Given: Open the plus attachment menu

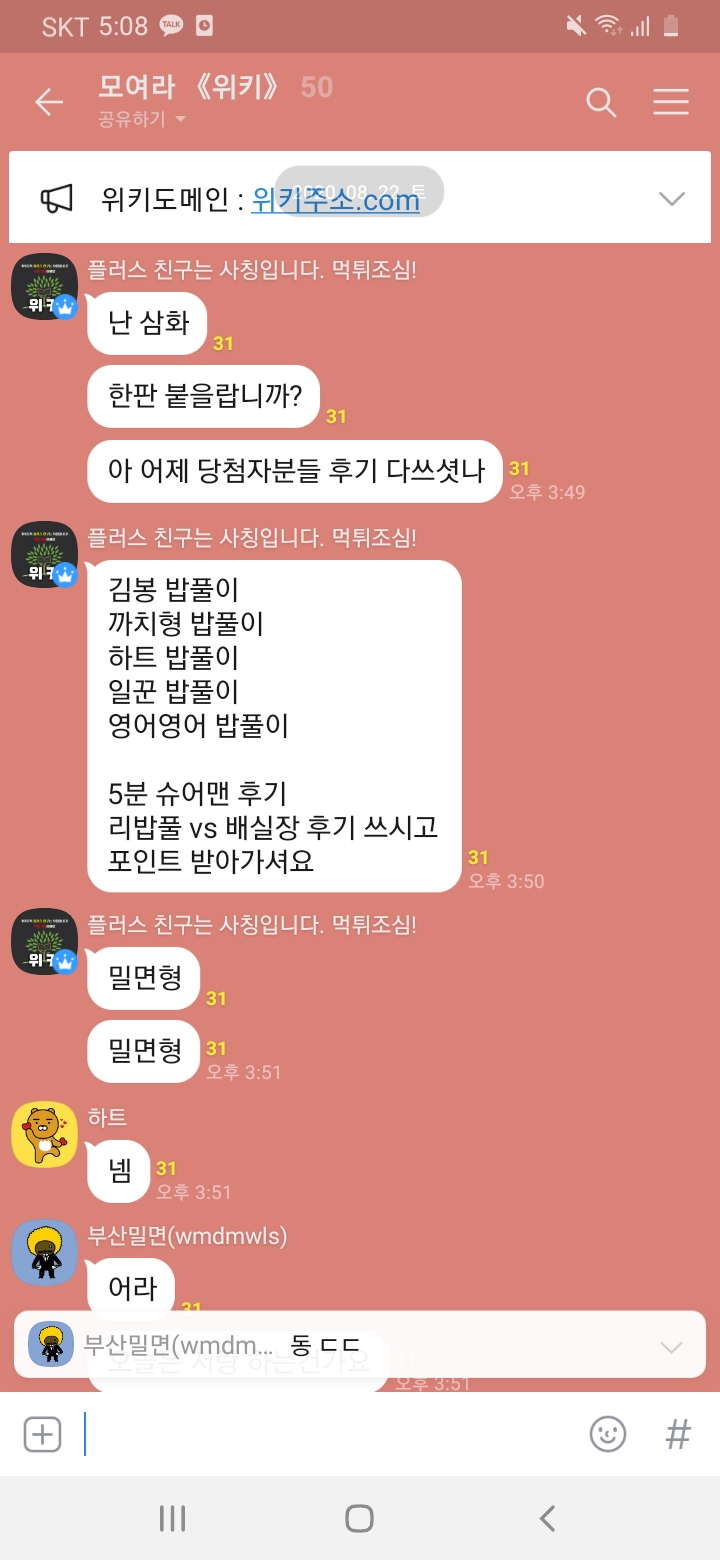Looking at the screenshot, I should pos(42,1434).
